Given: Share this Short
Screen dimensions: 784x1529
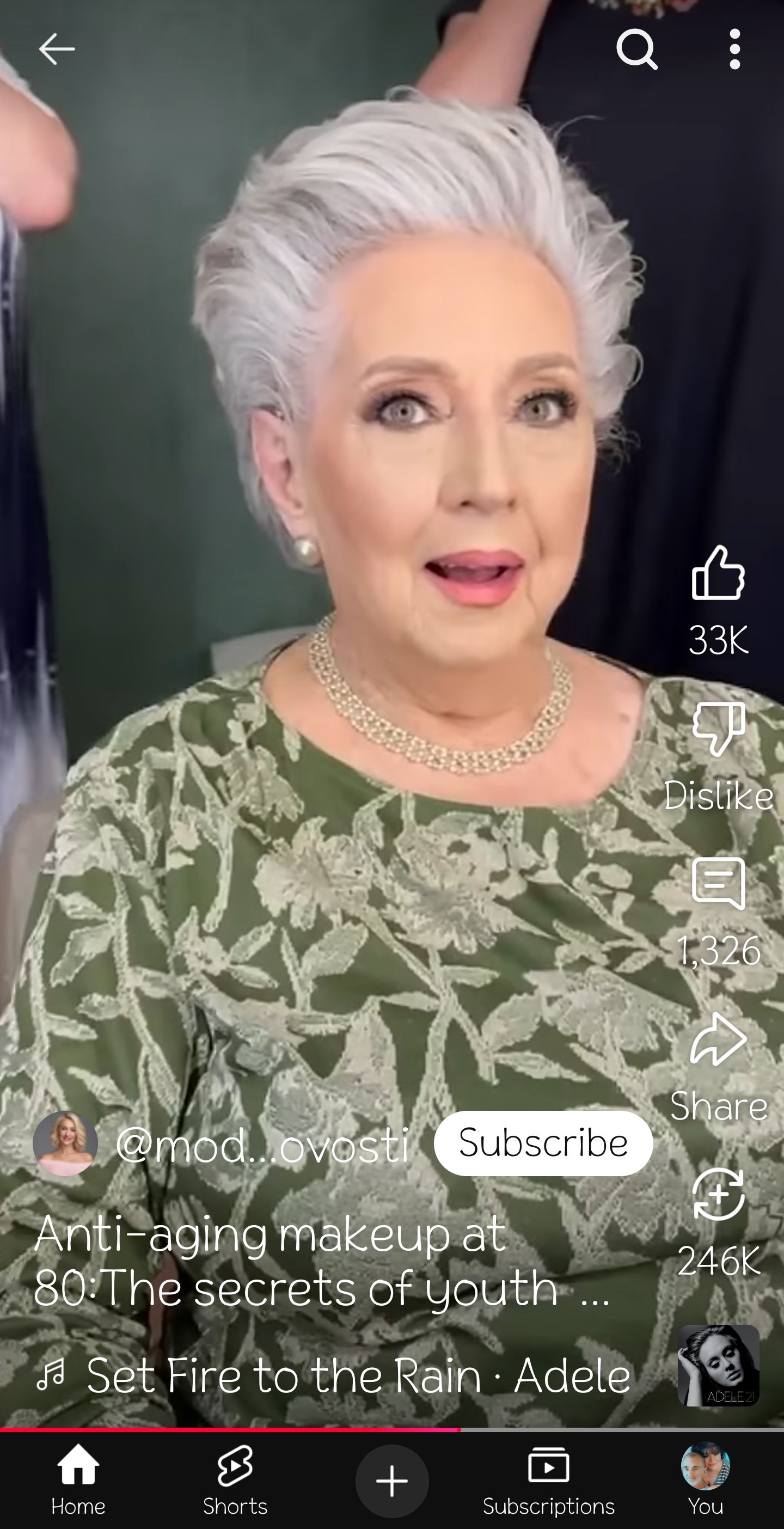Looking at the screenshot, I should 718,1040.
